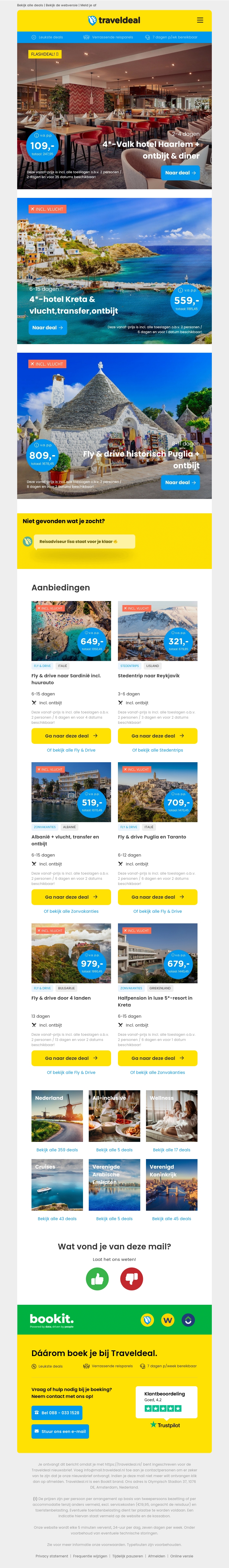This screenshot has height=1568, width=229.
Task: Open the Puglia fly & drive deal
Action: point(180,483)
